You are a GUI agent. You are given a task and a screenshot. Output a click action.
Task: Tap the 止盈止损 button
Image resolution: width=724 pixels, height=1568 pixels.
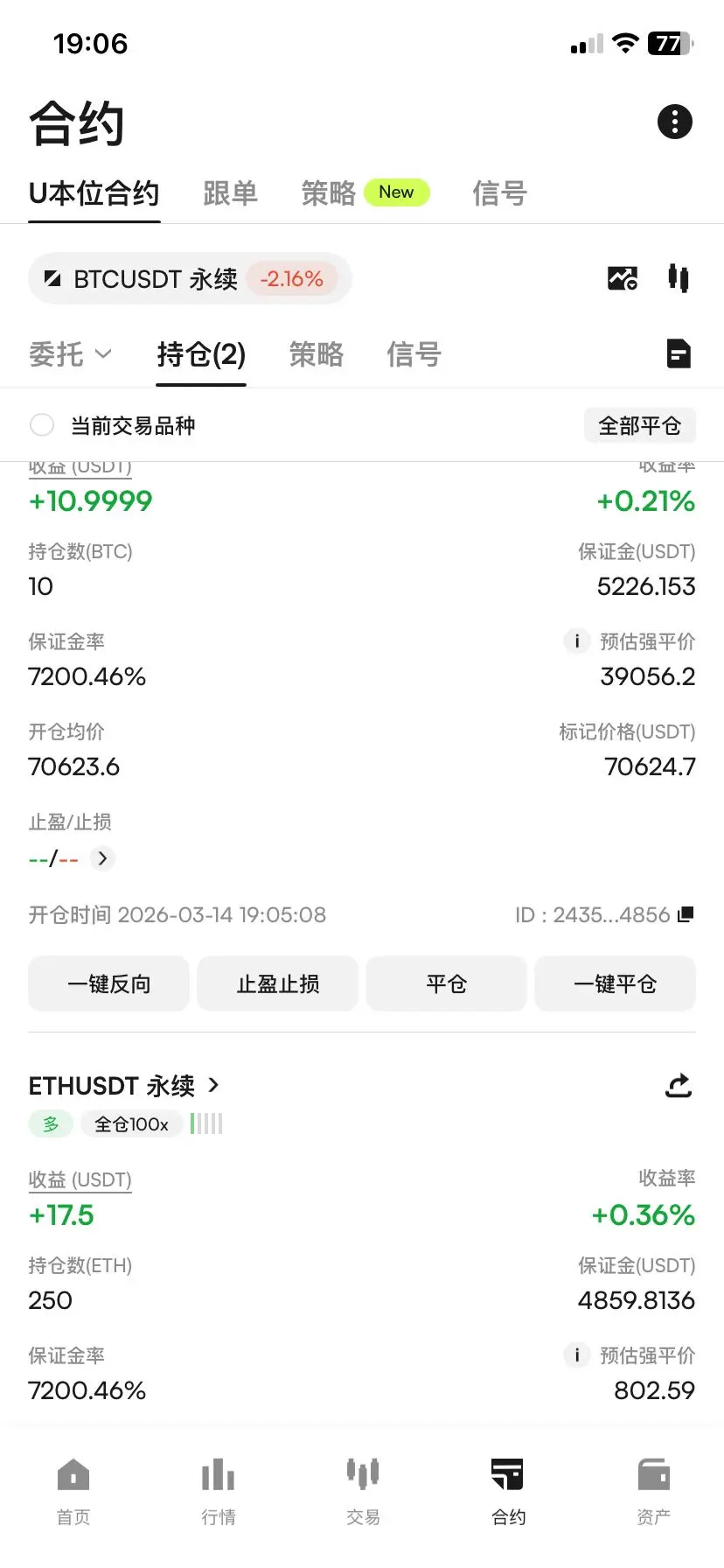point(278,983)
